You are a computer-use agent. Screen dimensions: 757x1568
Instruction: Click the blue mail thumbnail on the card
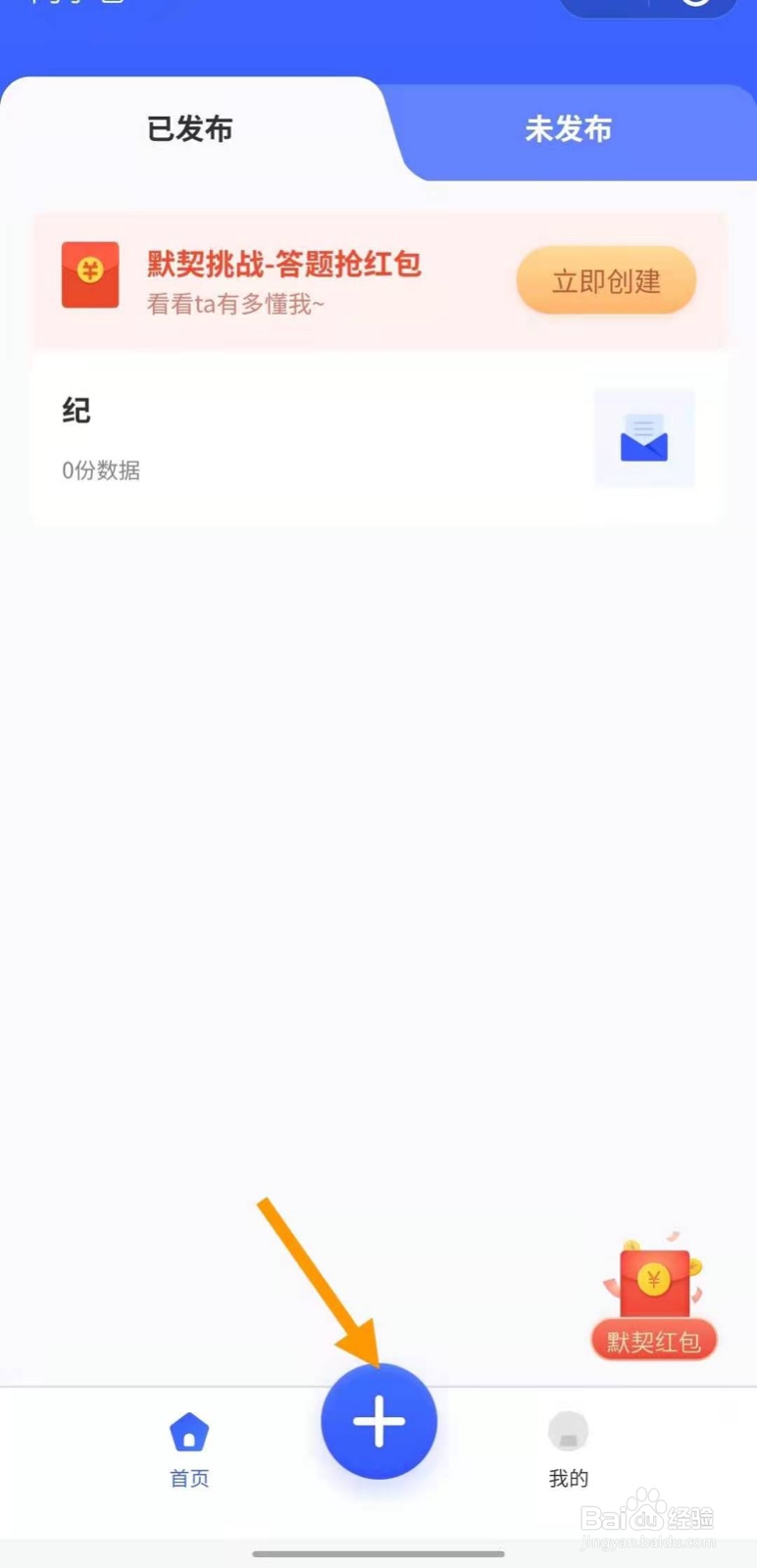pos(644,438)
